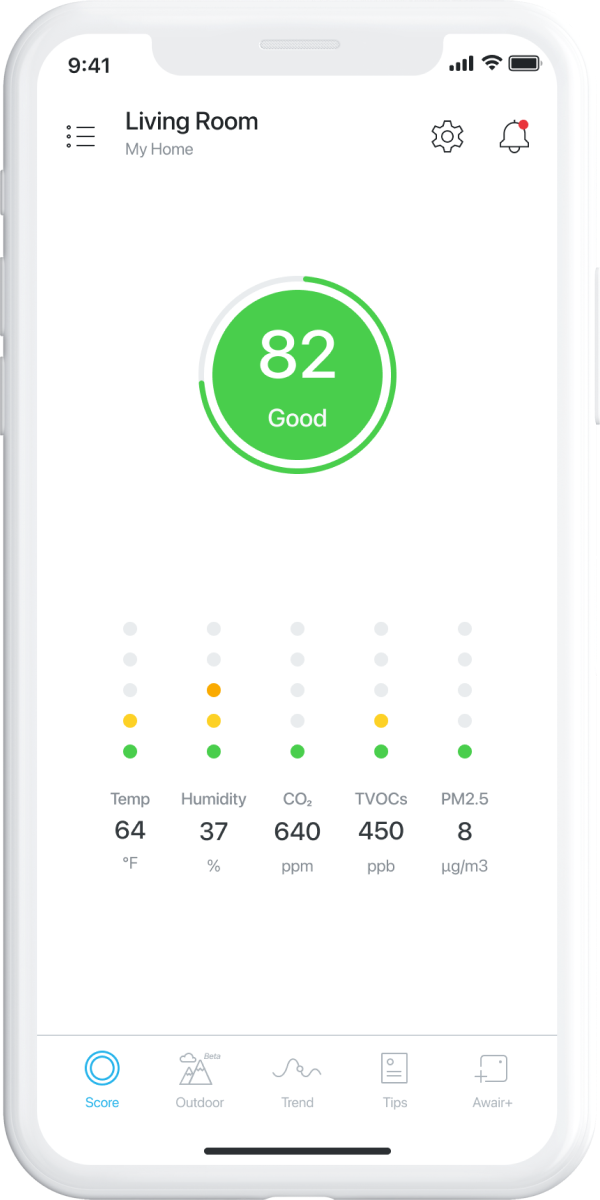View TVOCs reading details
Viewport: 600px width, 1200px height.
click(x=381, y=831)
